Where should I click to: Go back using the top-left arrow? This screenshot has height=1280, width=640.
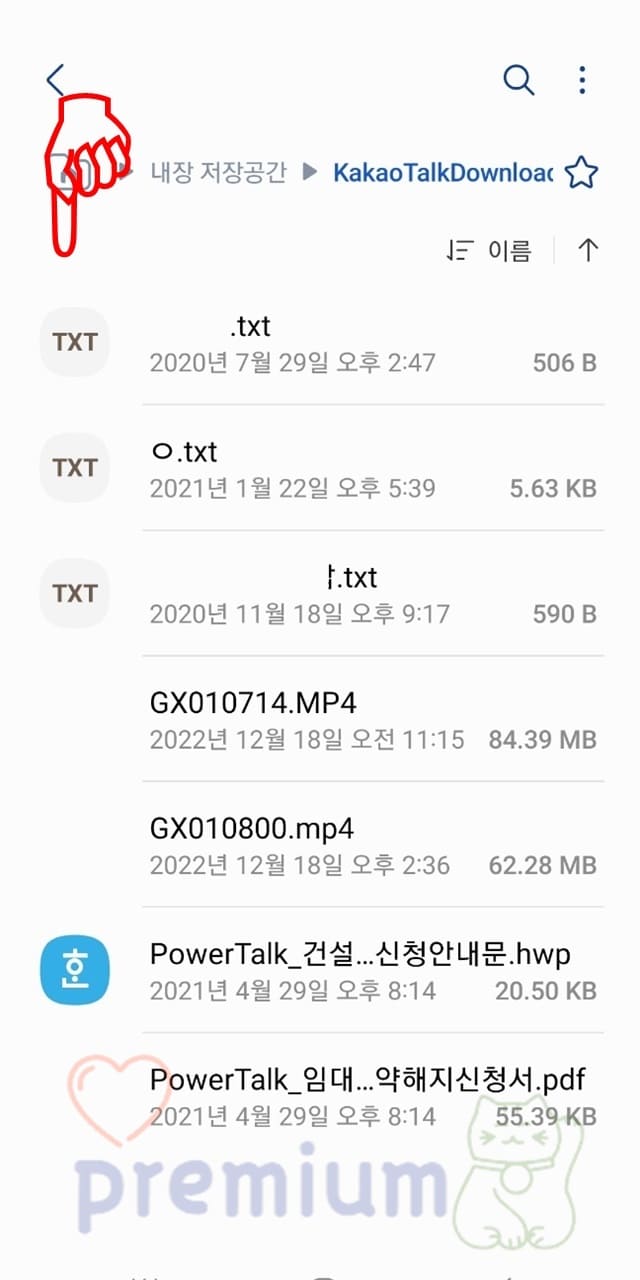coord(56,80)
